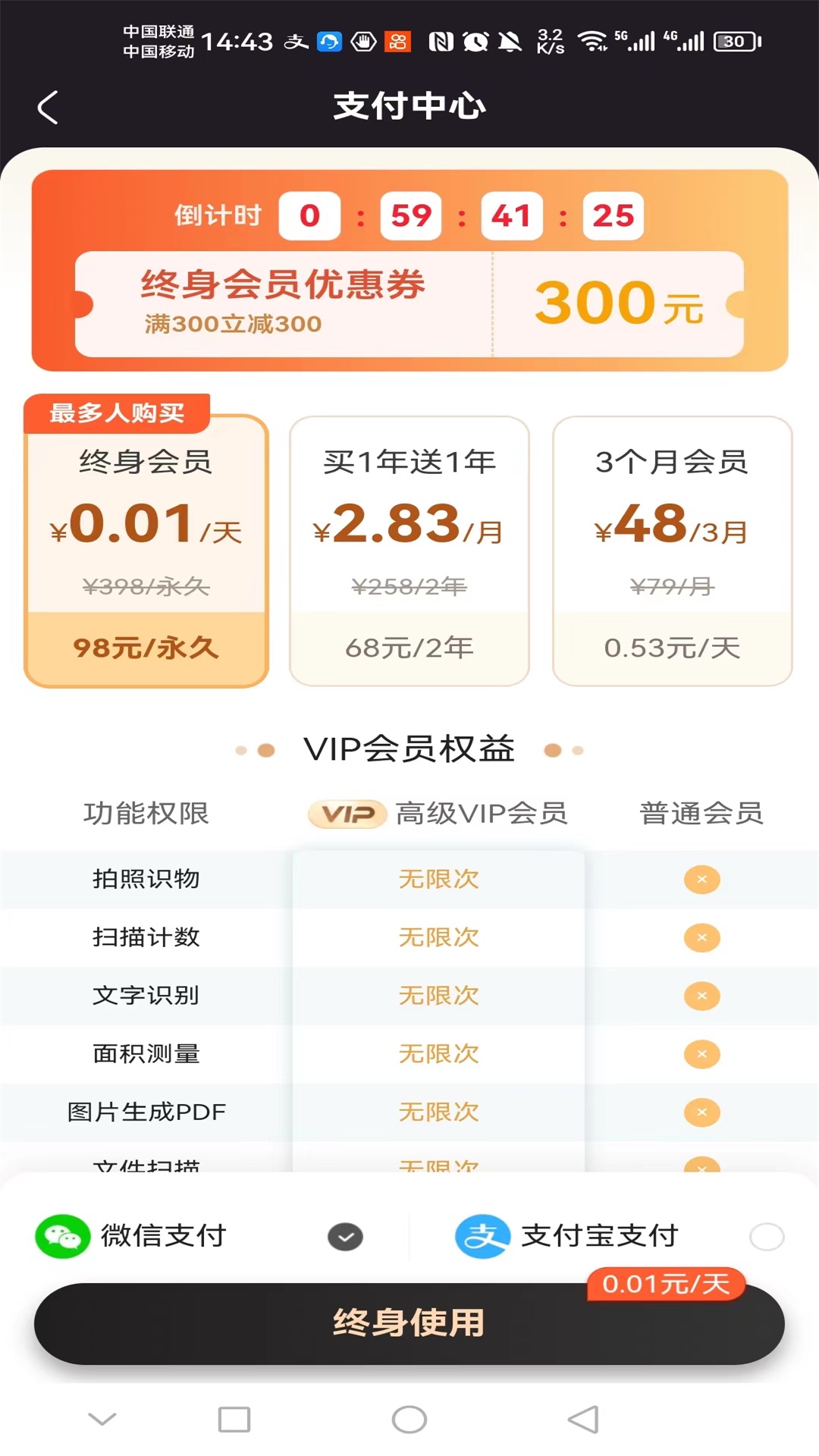Uncheck the × mark in 扫描计数 row
The height and width of the screenshot is (1456, 819).
701,937
